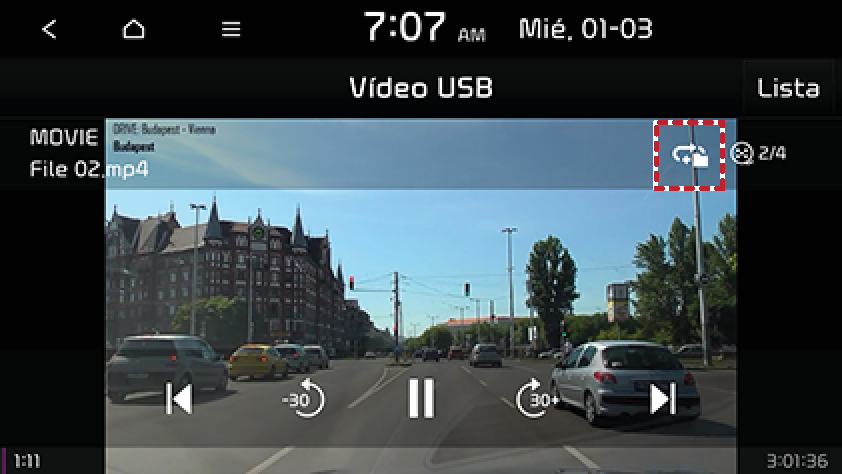
Task: Open the Lista file list
Action: (788, 88)
